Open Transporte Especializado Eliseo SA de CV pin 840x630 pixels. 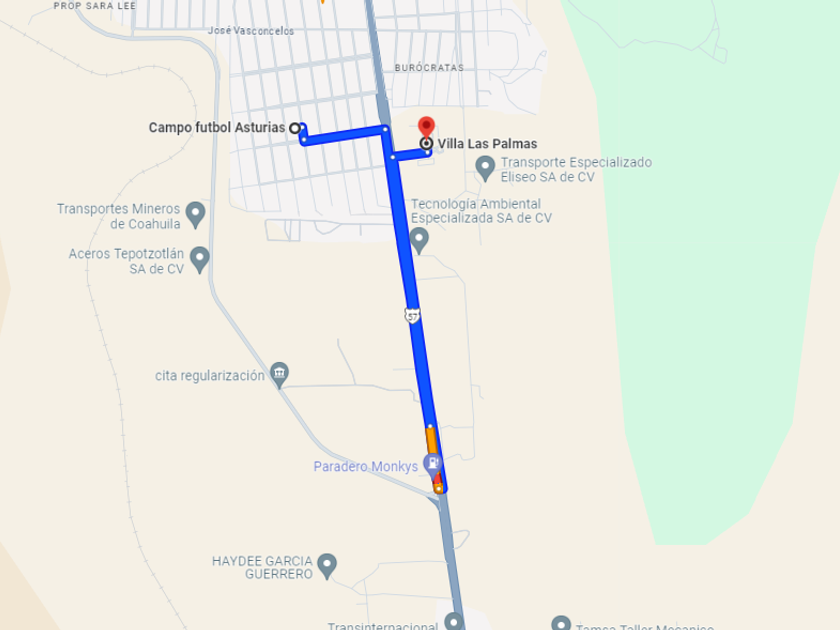(x=485, y=169)
